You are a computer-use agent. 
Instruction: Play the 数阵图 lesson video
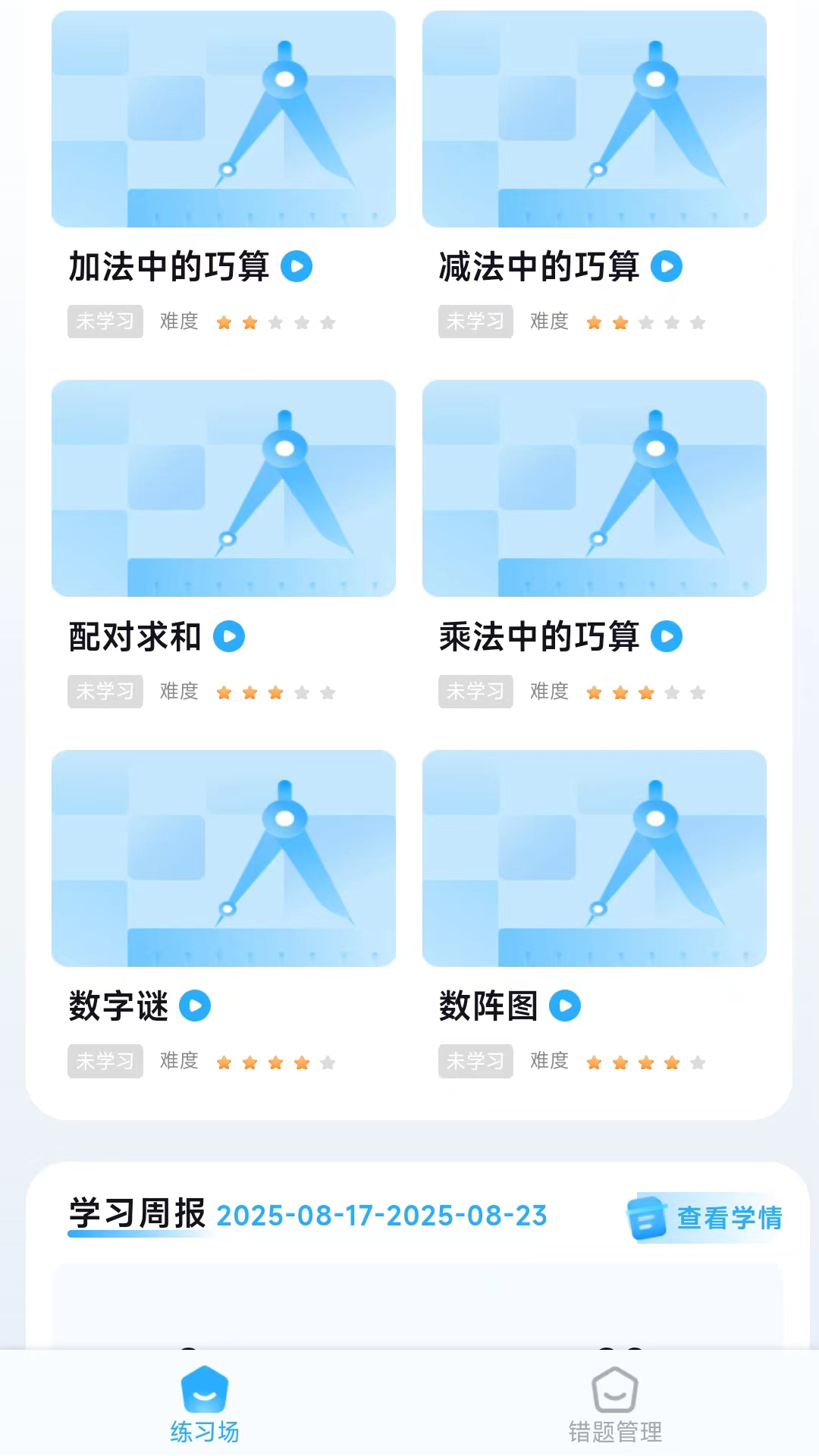(564, 1006)
